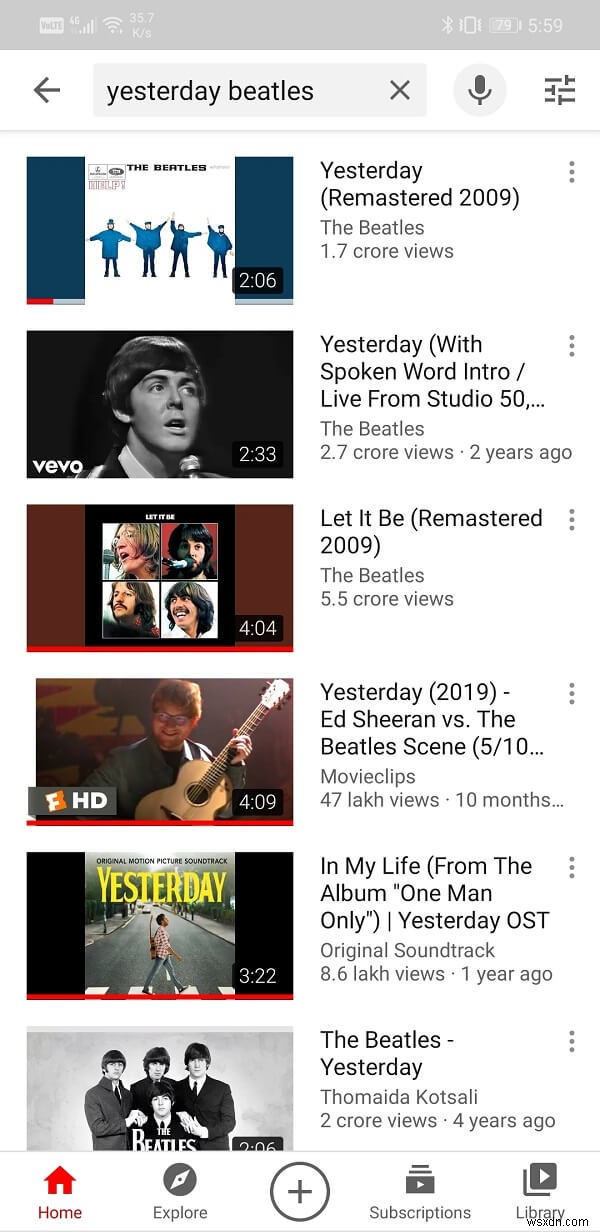The width and height of the screenshot is (600, 1232).
Task: Play In My Life Yesterday OST
Action: (160, 925)
